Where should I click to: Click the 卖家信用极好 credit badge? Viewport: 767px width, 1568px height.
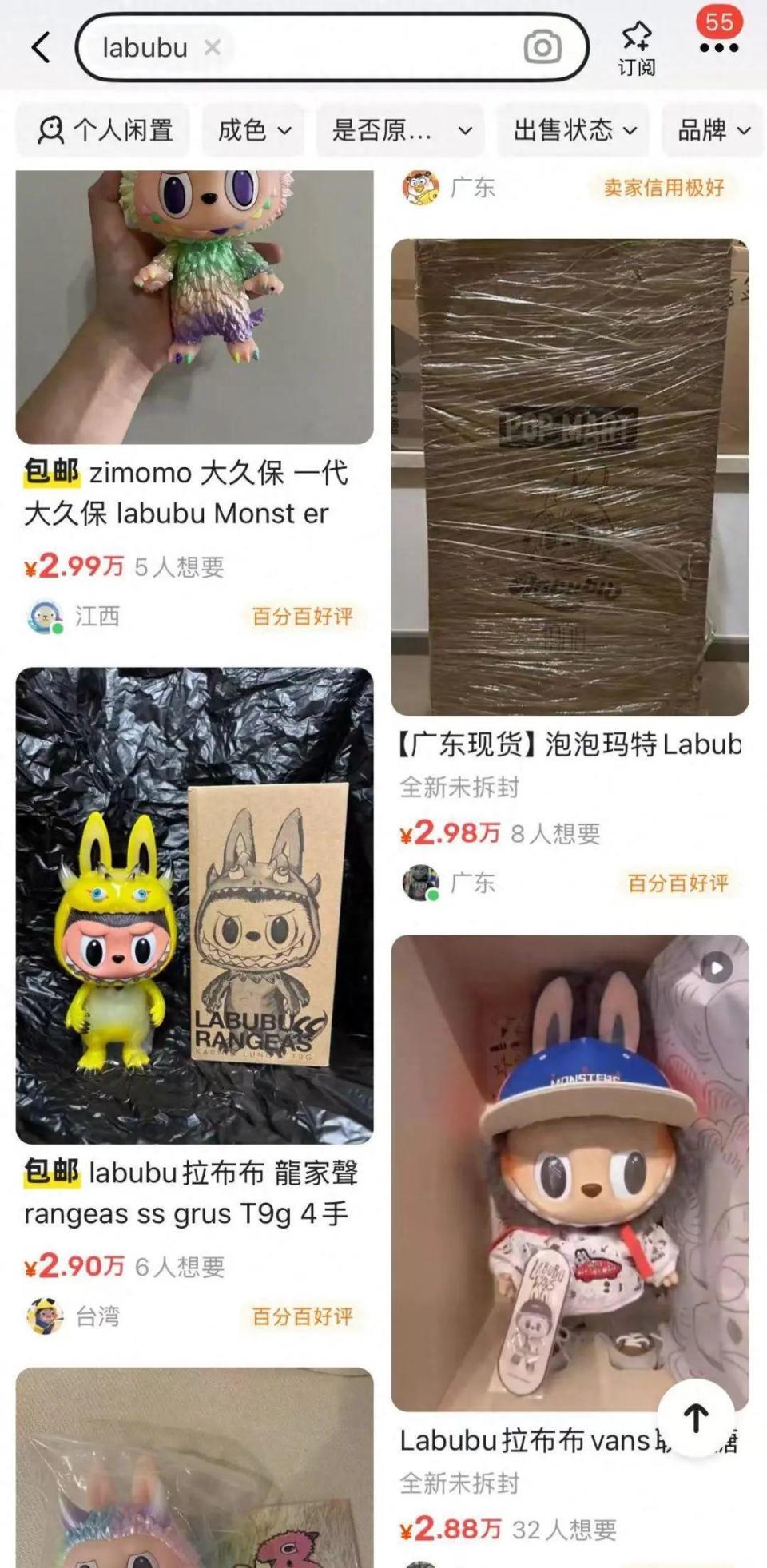[664, 189]
